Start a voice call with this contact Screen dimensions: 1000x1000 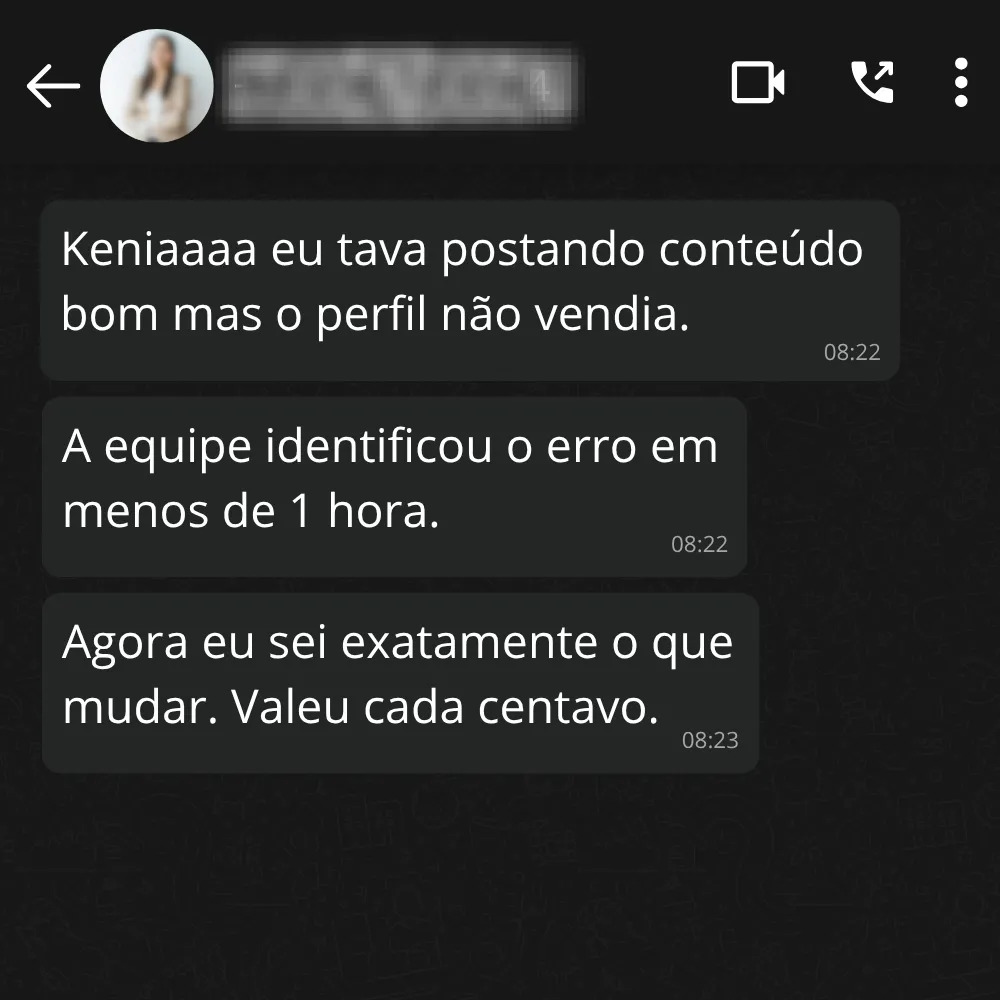click(x=872, y=82)
